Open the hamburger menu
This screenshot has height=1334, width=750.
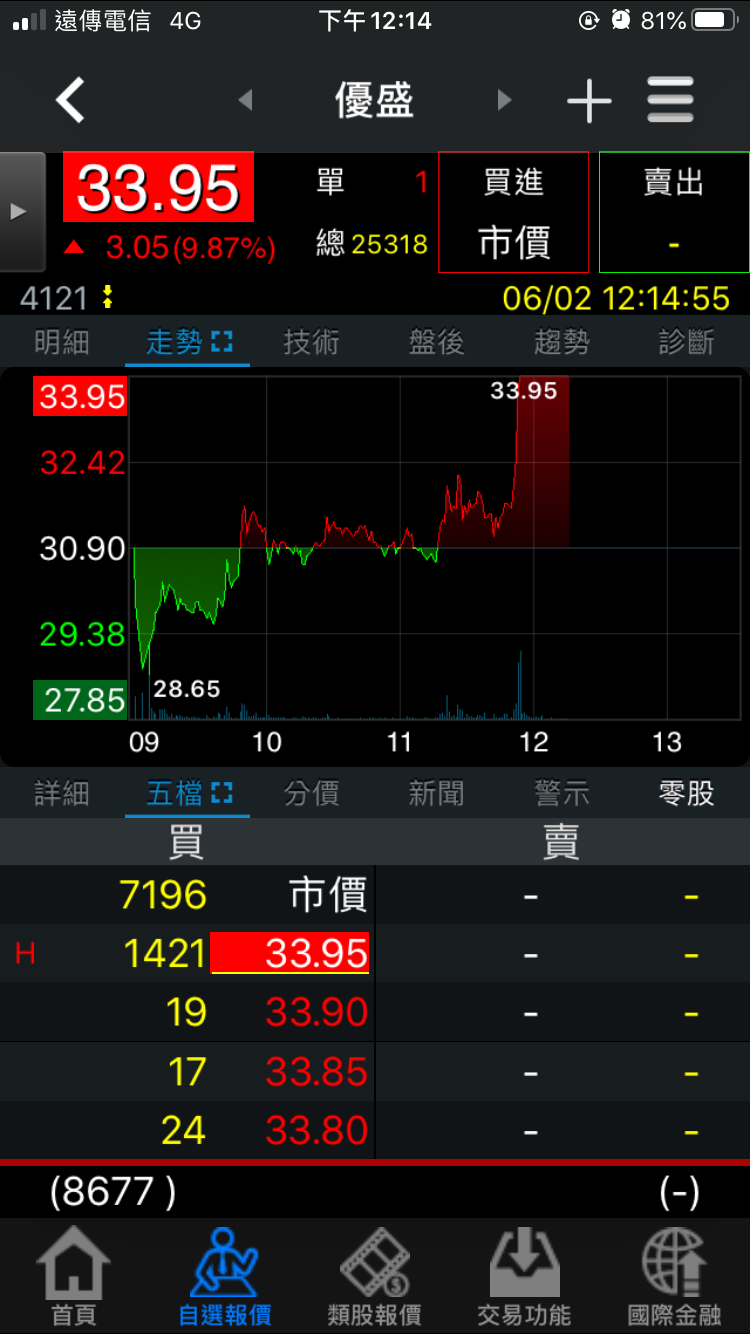click(671, 100)
